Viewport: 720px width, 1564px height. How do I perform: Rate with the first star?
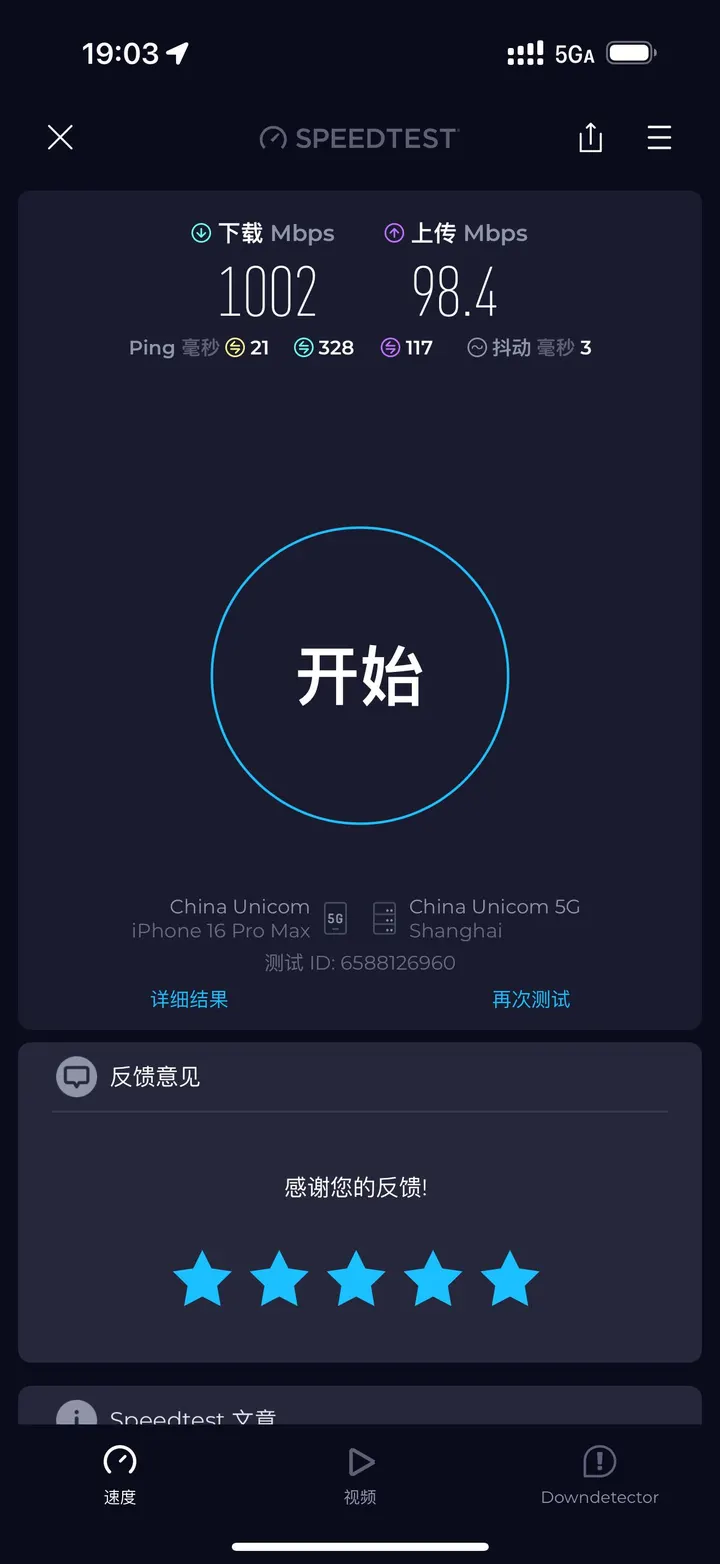pyautogui.click(x=202, y=1279)
